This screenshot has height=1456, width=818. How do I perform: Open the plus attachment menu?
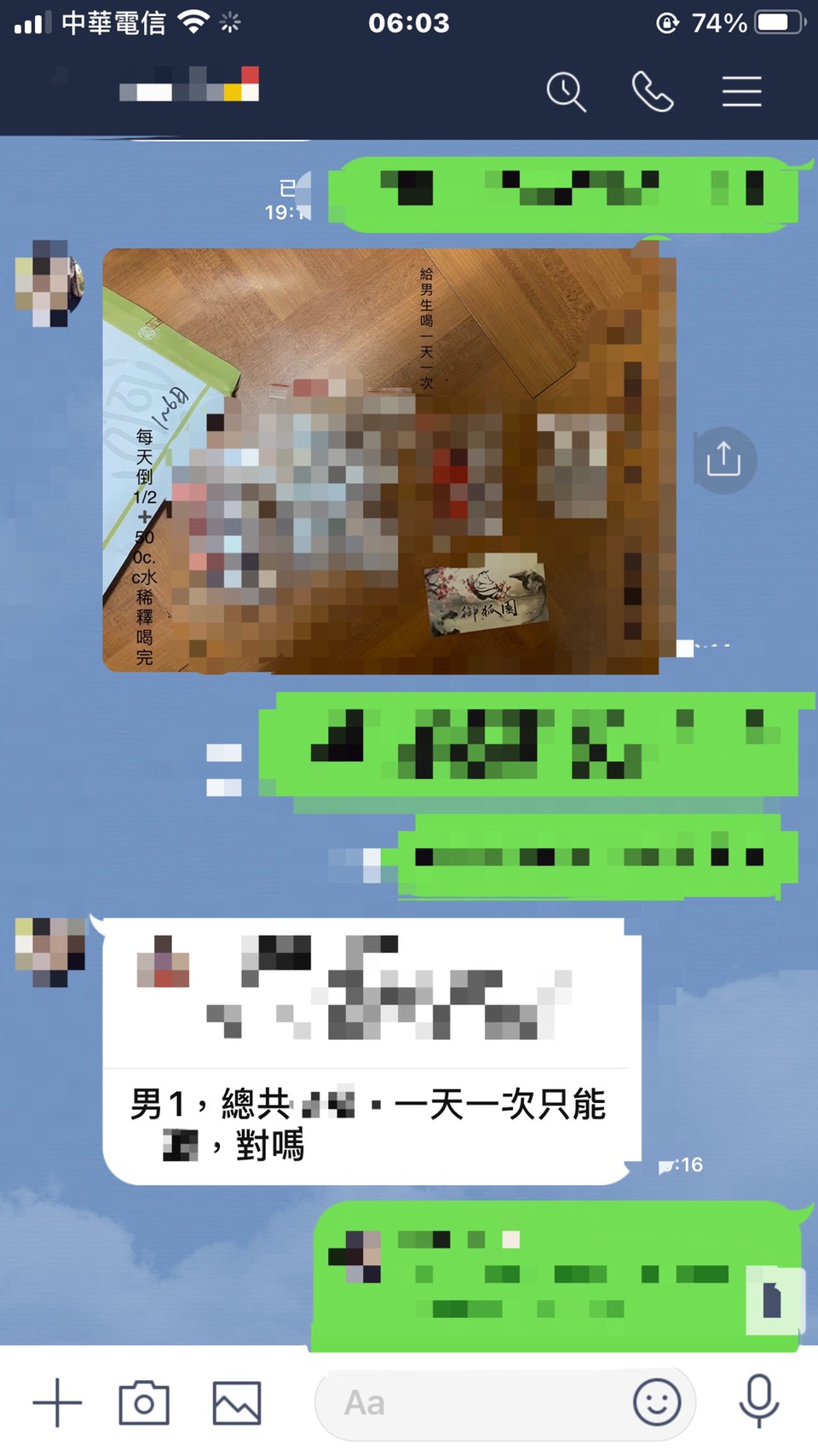point(57,1402)
